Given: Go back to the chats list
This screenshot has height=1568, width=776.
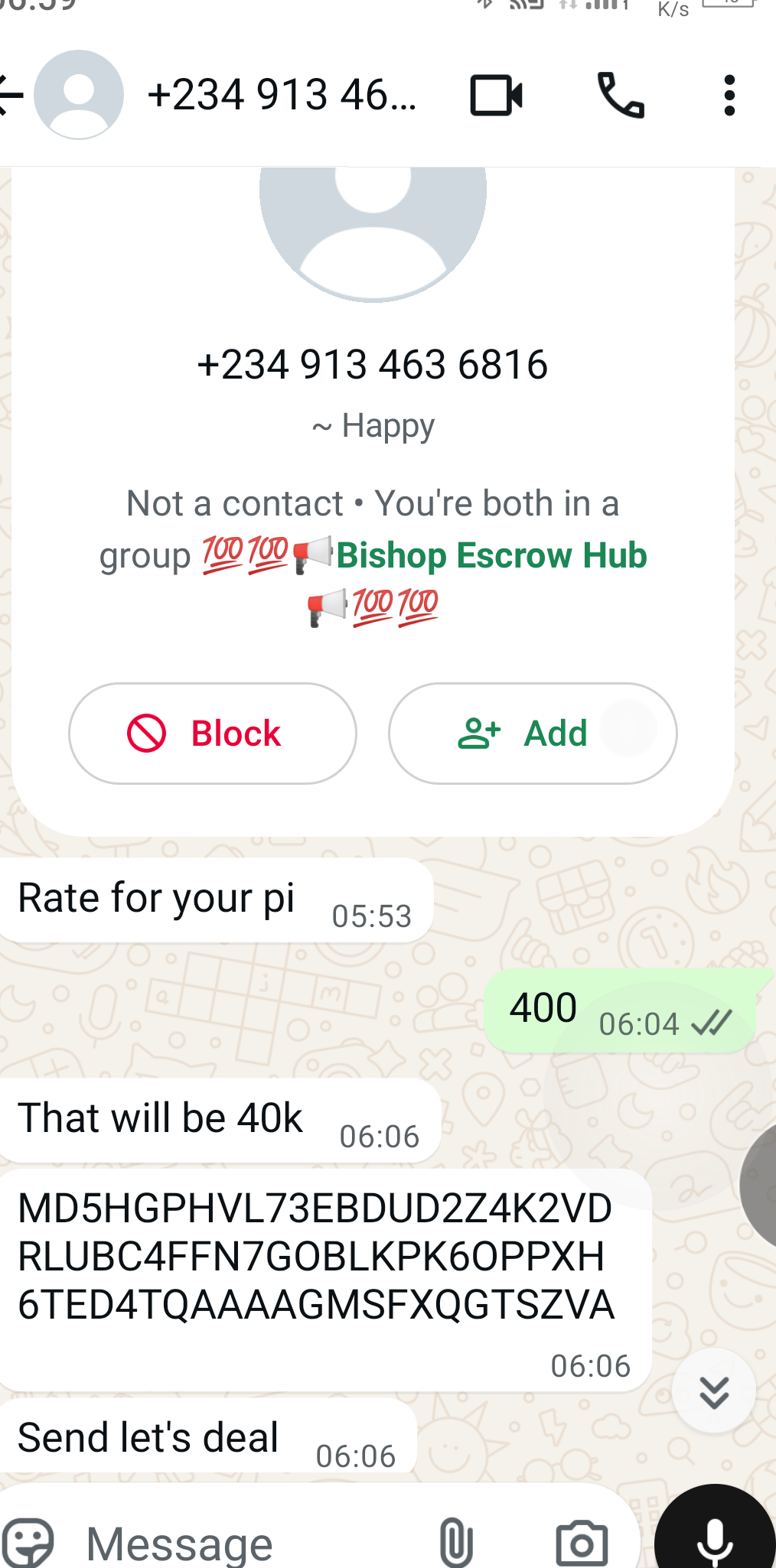Looking at the screenshot, I should click(11, 96).
